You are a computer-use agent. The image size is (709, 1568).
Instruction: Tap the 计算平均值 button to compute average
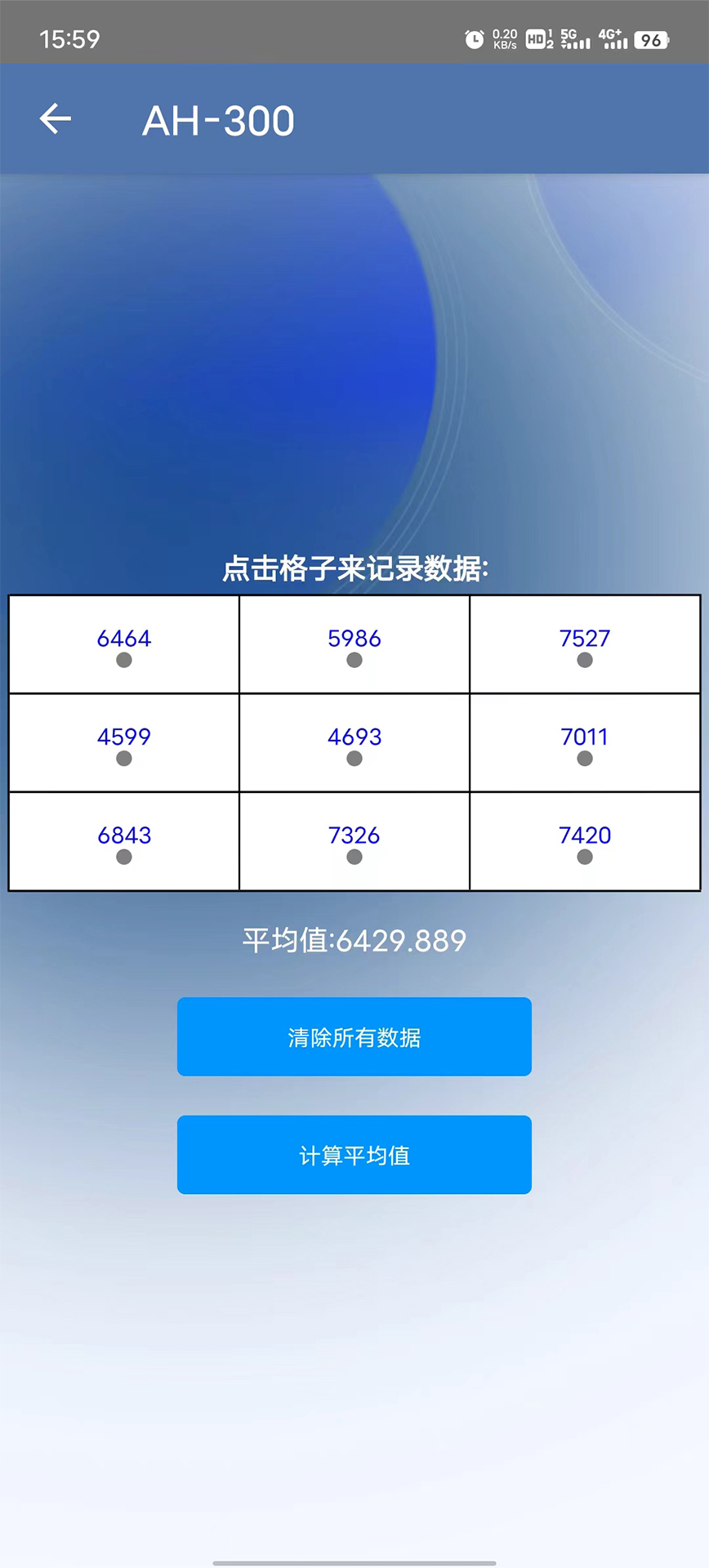coord(354,1154)
